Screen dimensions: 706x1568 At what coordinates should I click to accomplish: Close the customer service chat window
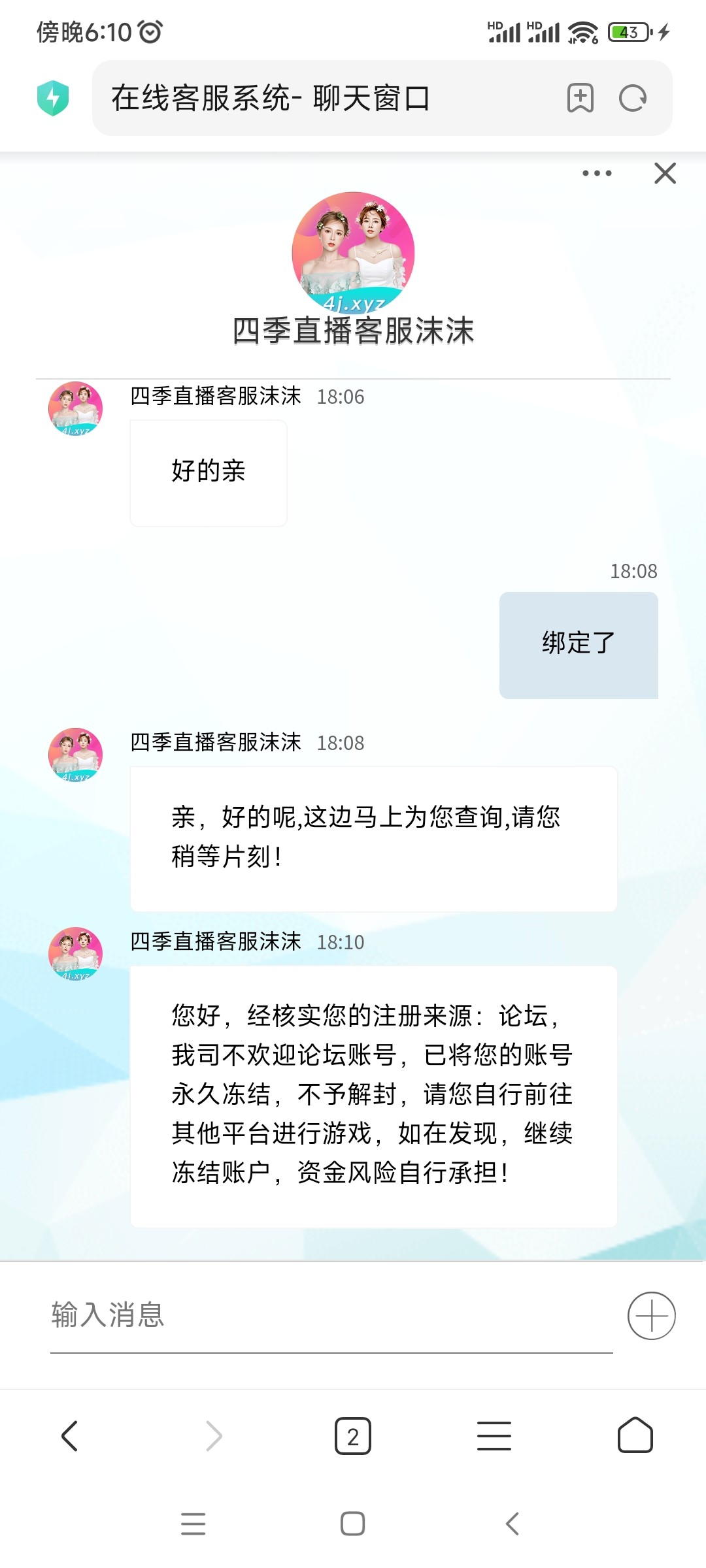[665, 173]
